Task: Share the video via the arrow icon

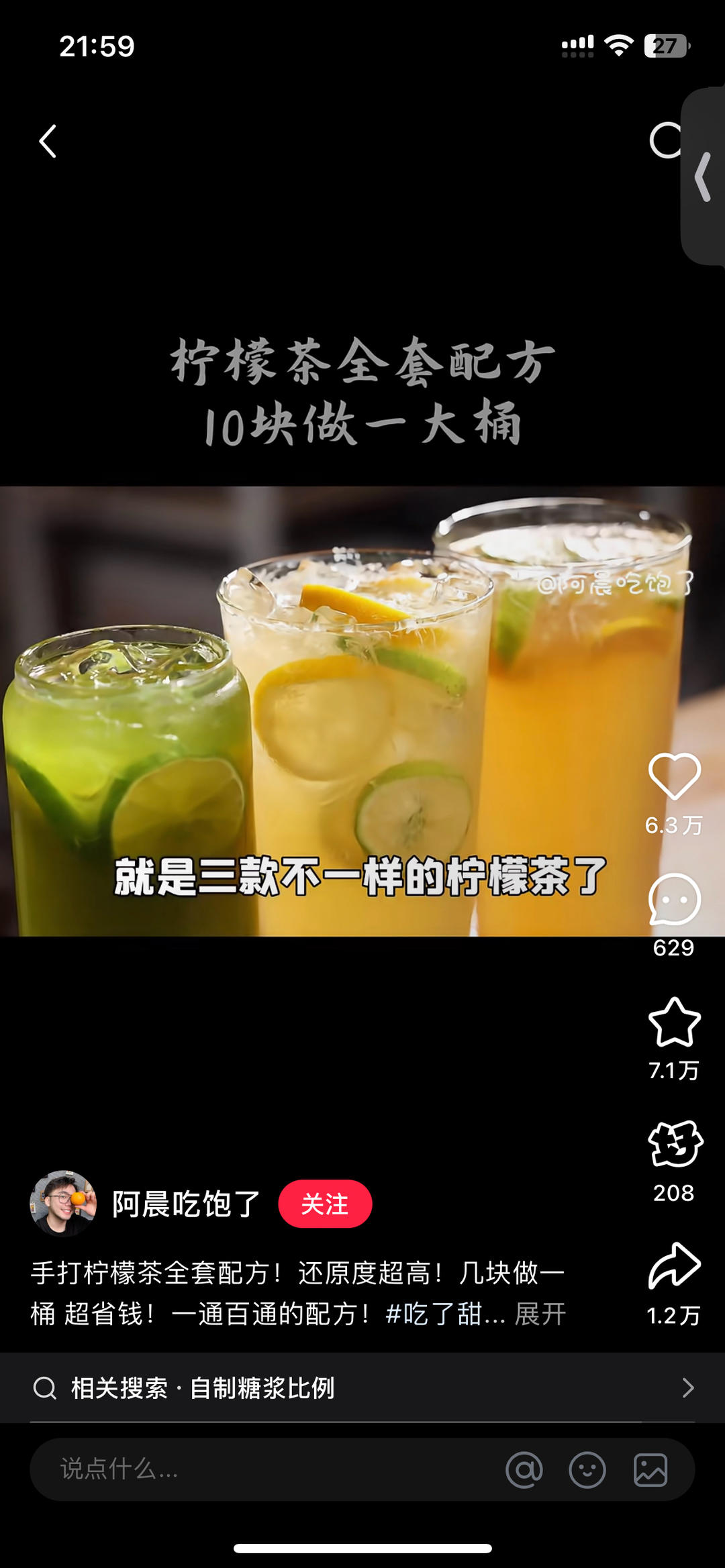Action: pos(674,1266)
